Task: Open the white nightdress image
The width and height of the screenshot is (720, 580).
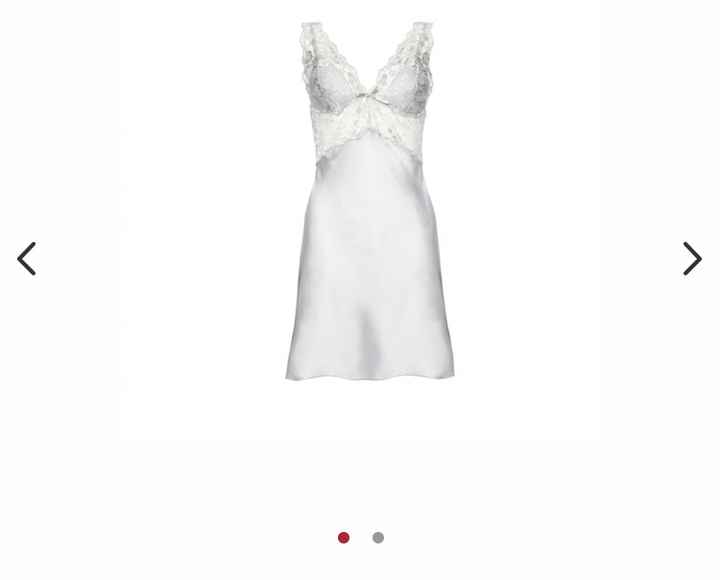Action: coord(369,200)
